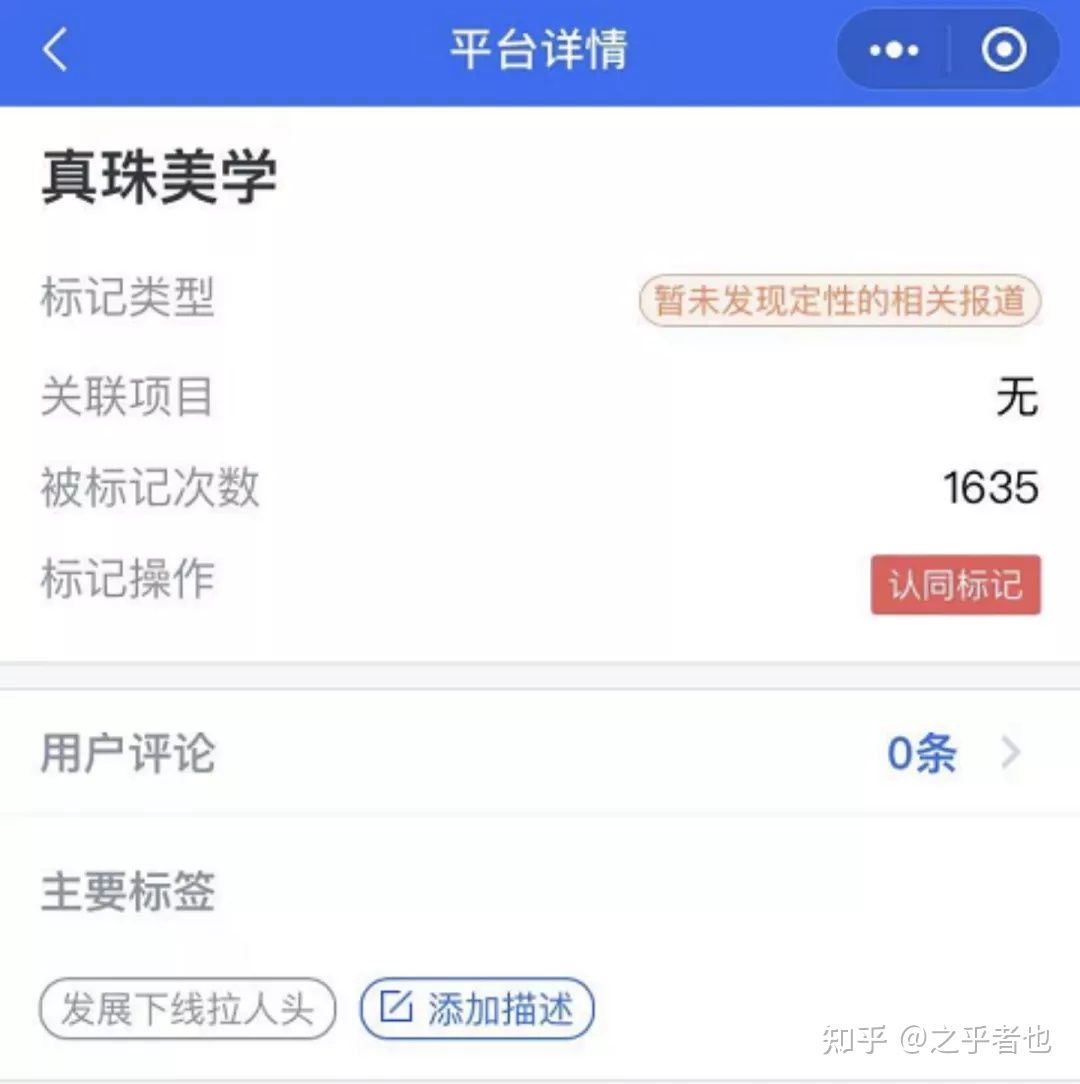Open the 用户评论 row
Screen dimensions: 1080x1084
(540, 754)
